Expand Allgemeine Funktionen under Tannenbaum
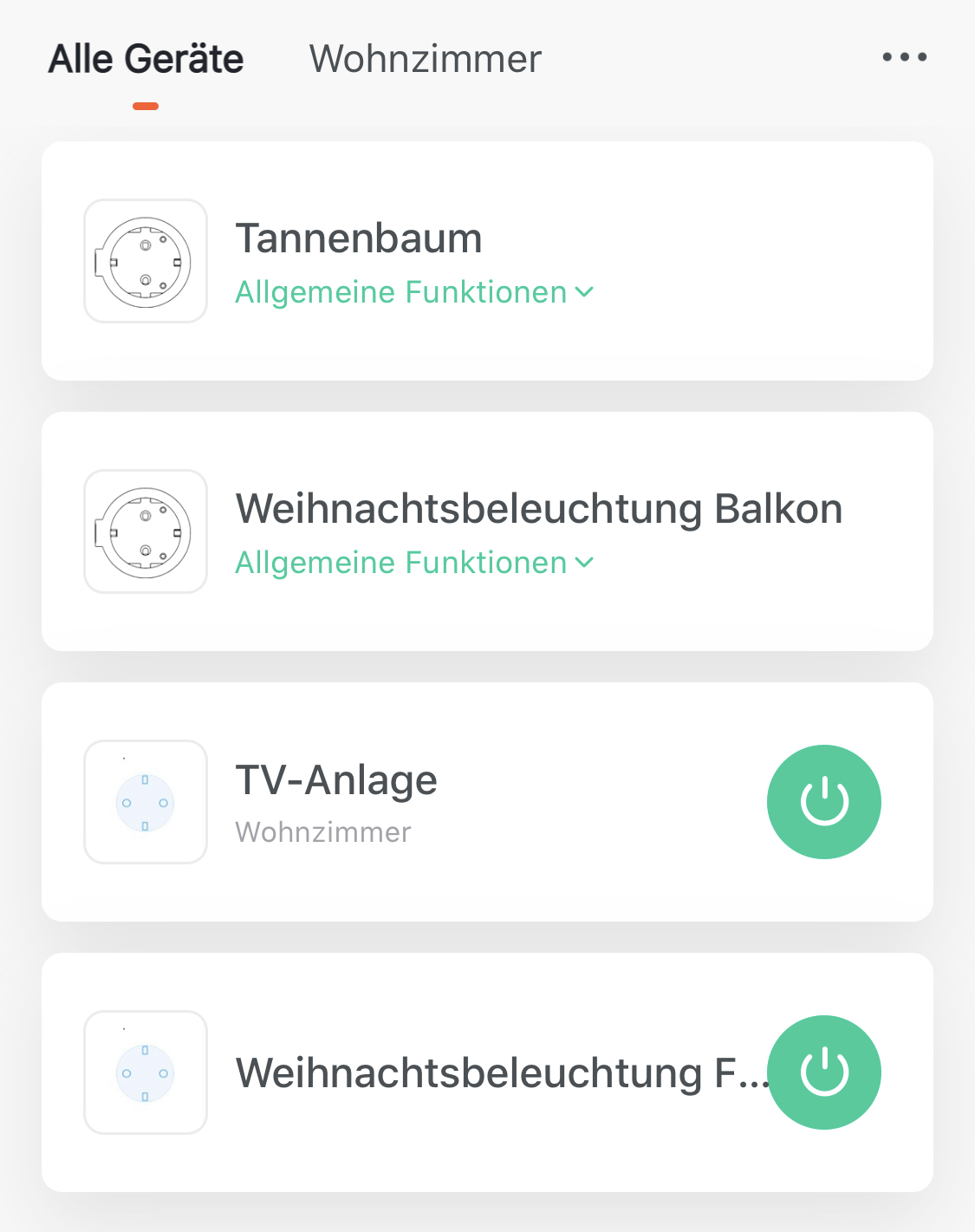 coord(414,293)
